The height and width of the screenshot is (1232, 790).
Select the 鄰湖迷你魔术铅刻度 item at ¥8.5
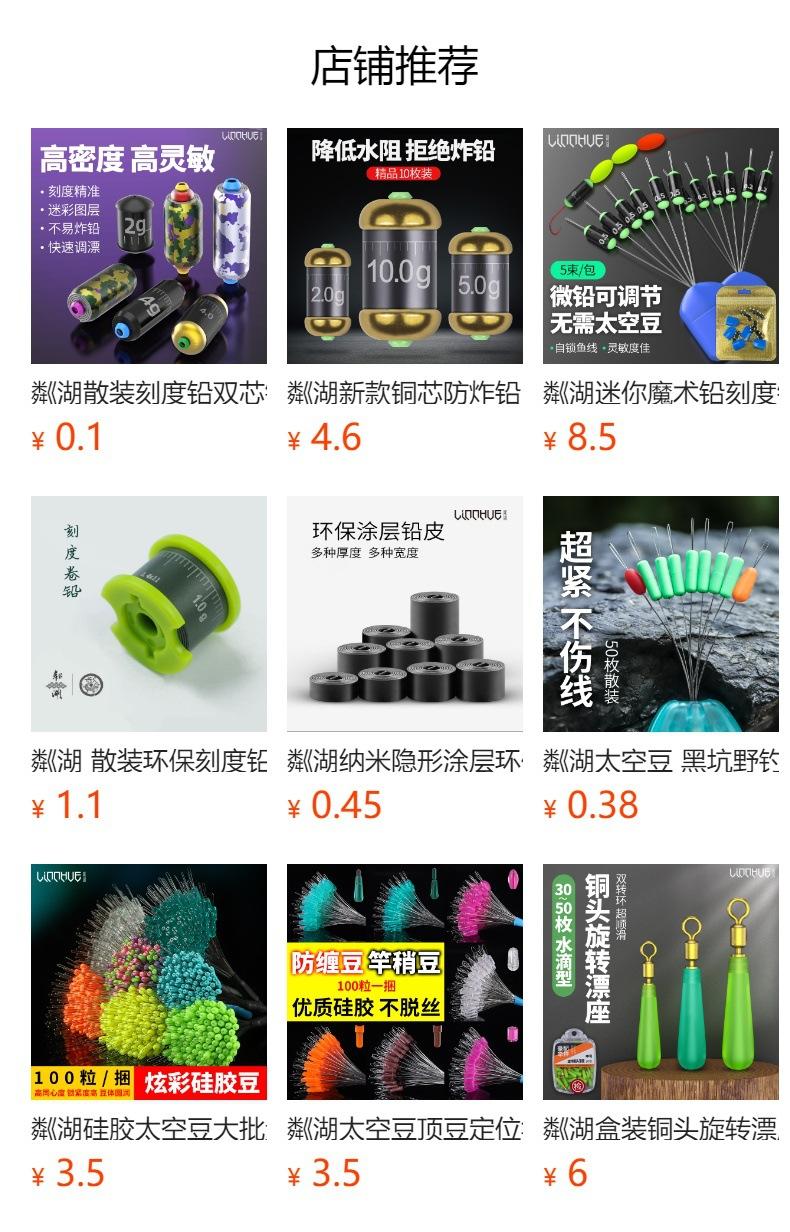click(x=661, y=246)
